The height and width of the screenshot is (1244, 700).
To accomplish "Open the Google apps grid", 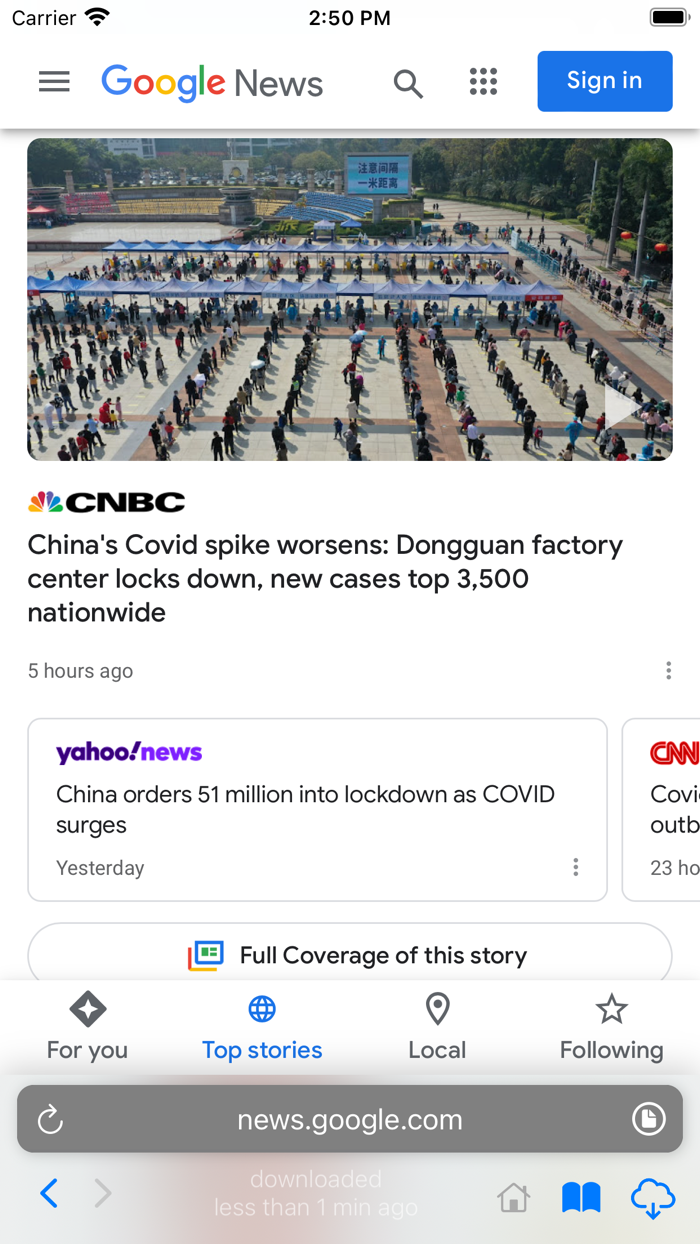I will 483,82.
